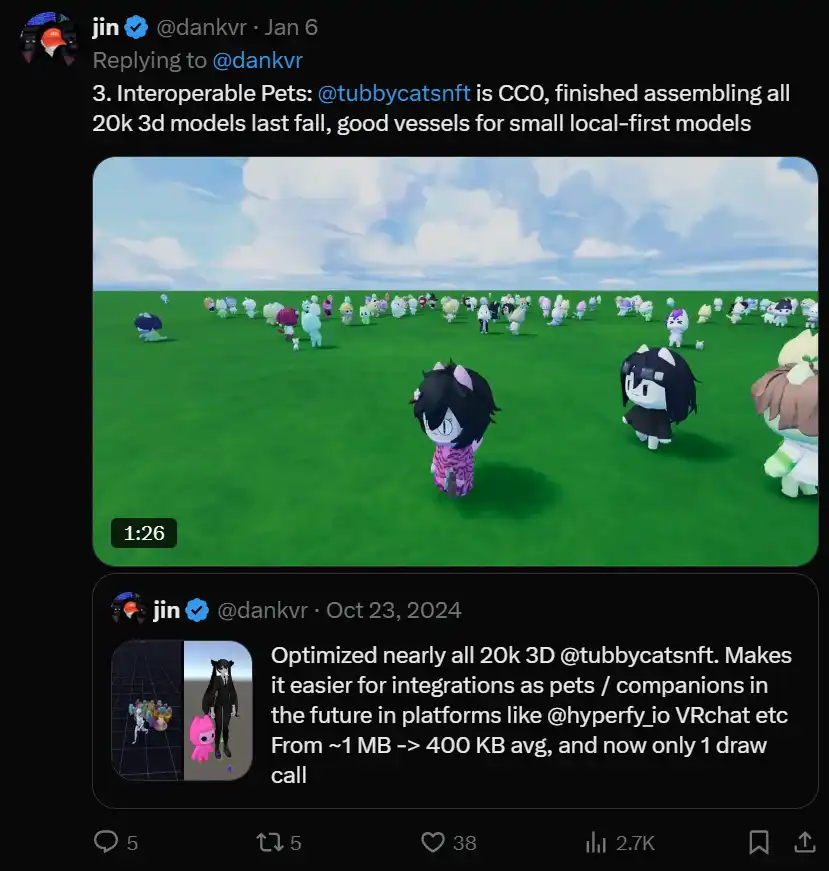Screen dimensions: 829x871
Task: Open jin's profile avatar on the main post
Action: click(x=49, y=41)
